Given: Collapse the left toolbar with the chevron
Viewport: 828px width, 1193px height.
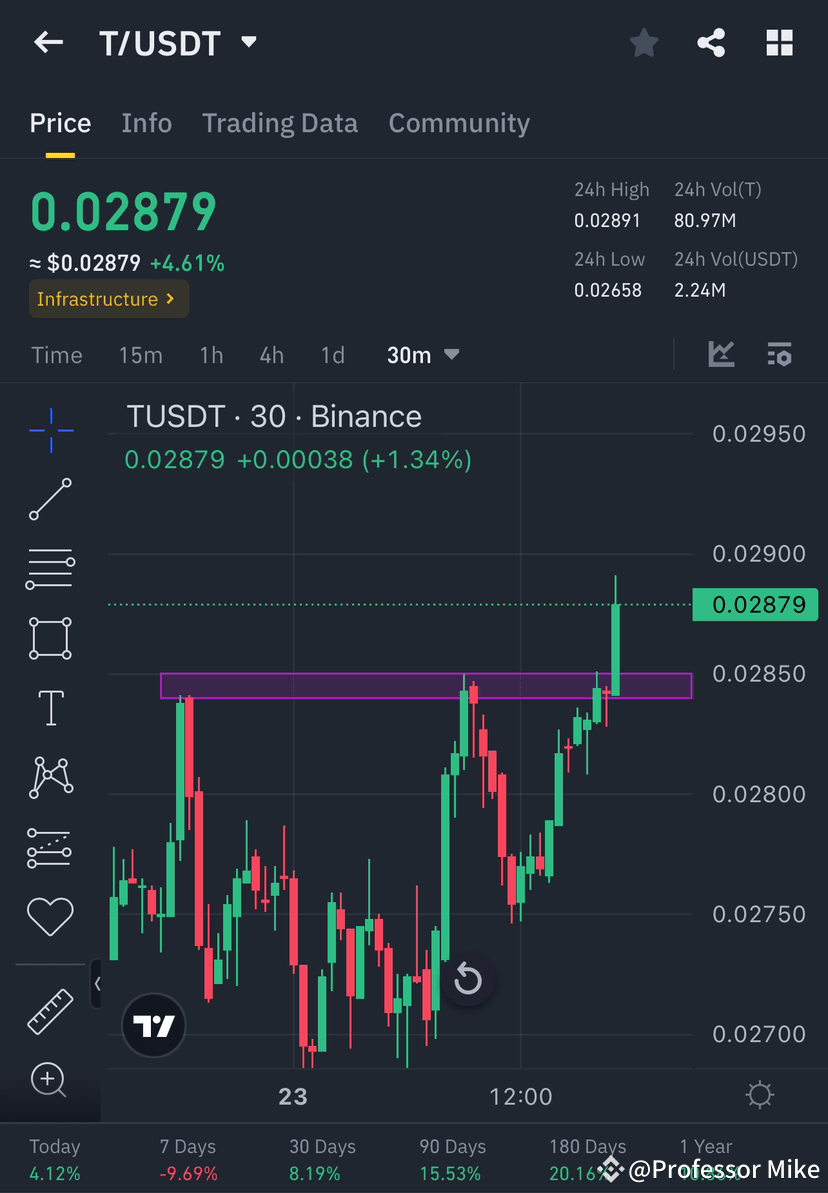Looking at the screenshot, I should 99,984.
